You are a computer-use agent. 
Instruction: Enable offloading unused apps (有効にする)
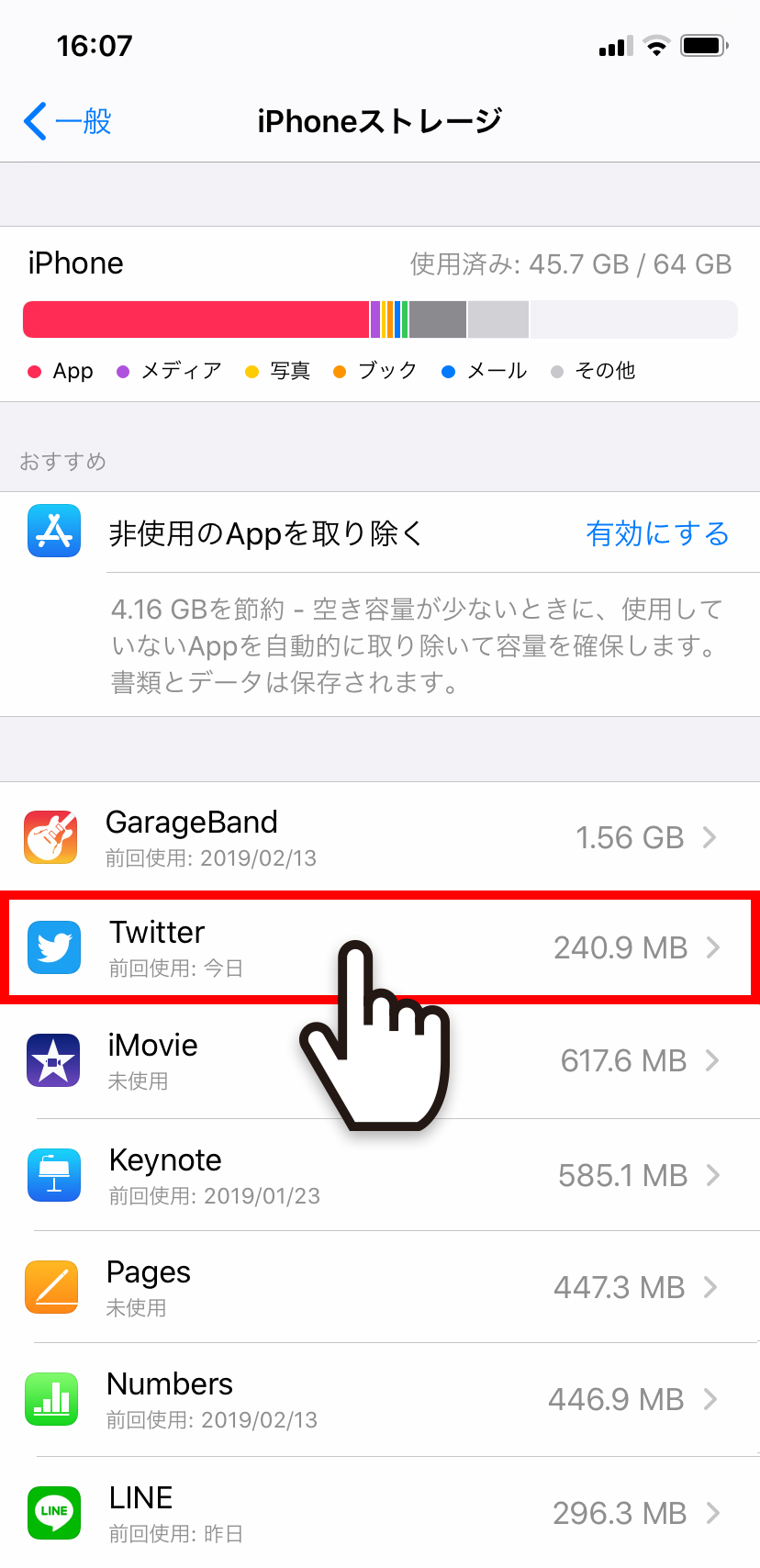(x=657, y=533)
